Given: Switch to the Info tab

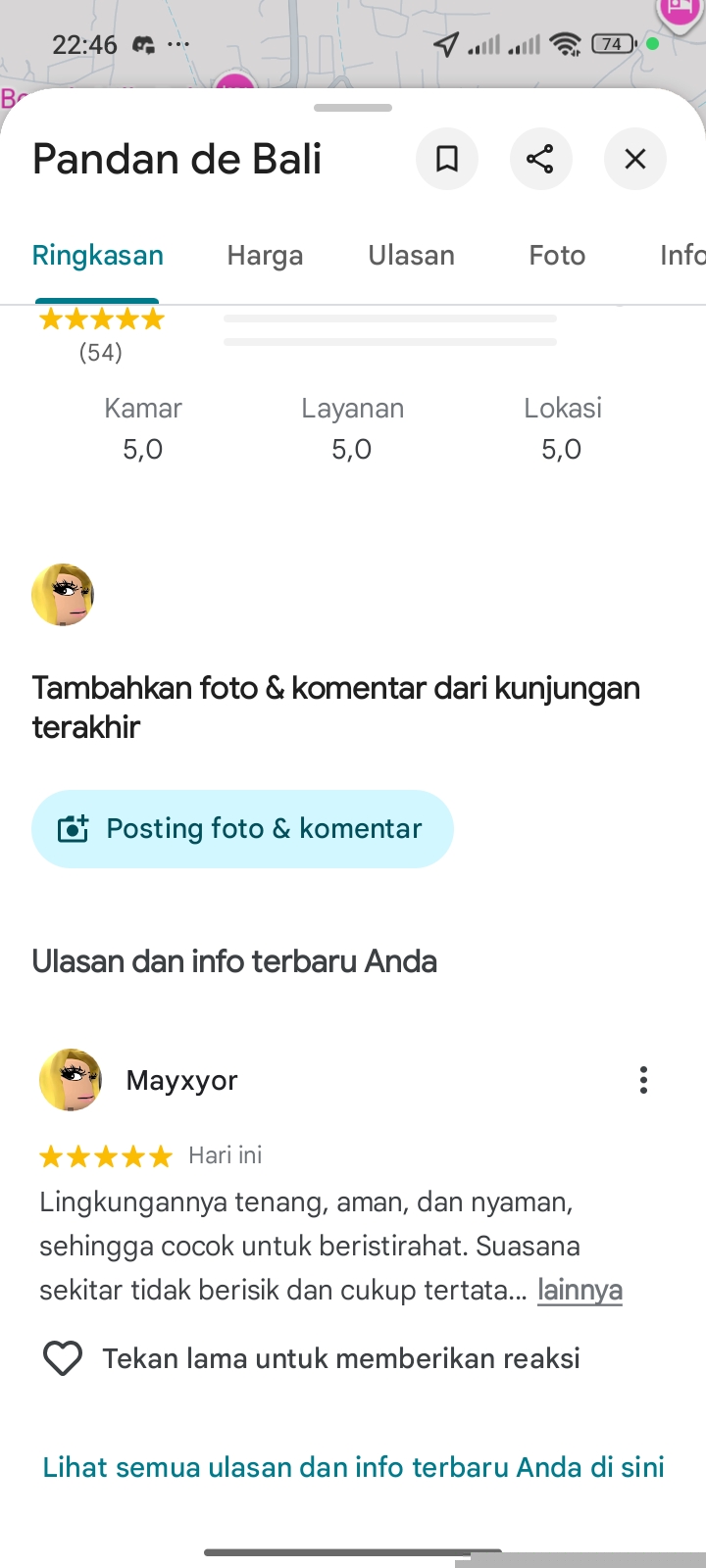Looking at the screenshot, I should click(x=681, y=256).
